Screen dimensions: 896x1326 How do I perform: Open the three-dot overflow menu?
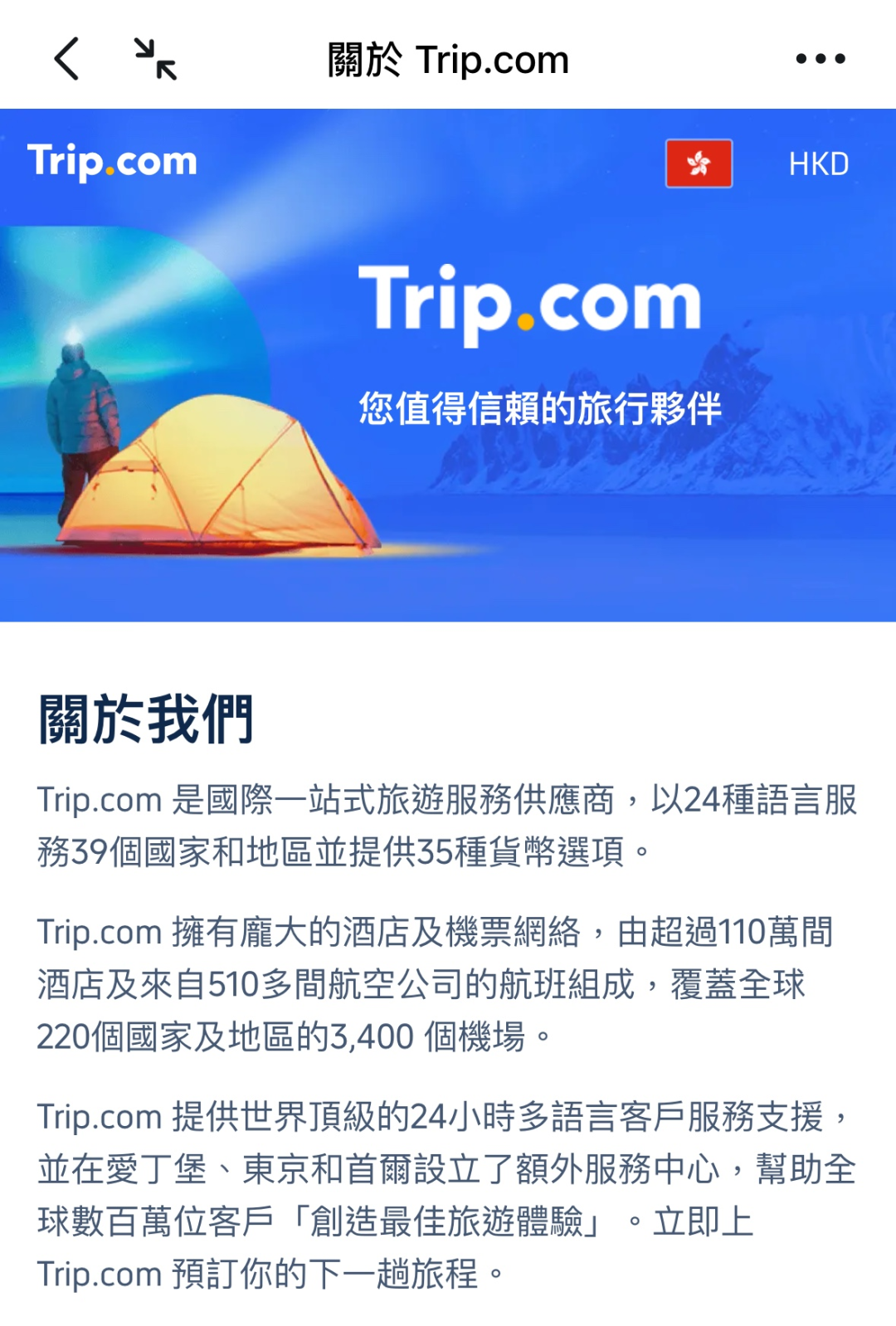pos(820,59)
